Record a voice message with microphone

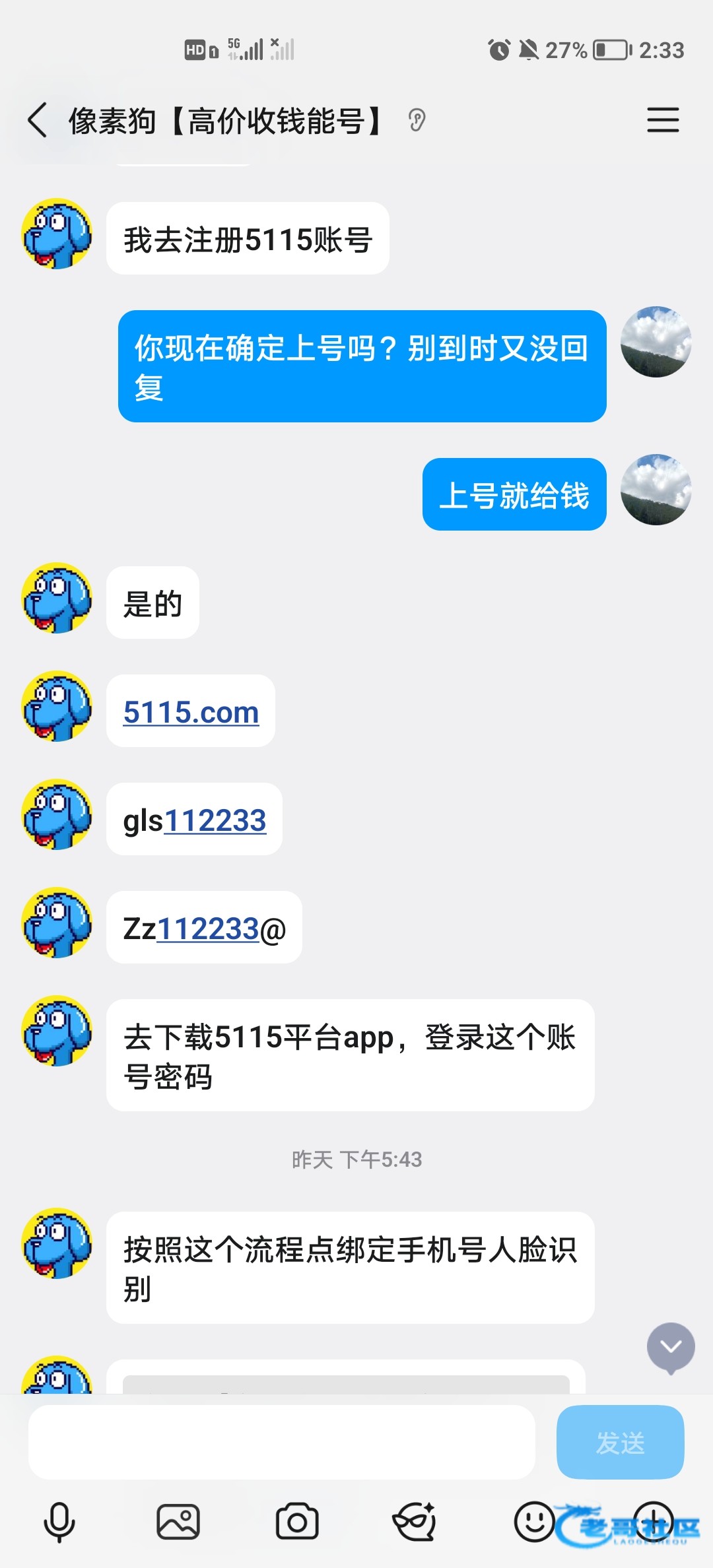(x=59, y=1522)
